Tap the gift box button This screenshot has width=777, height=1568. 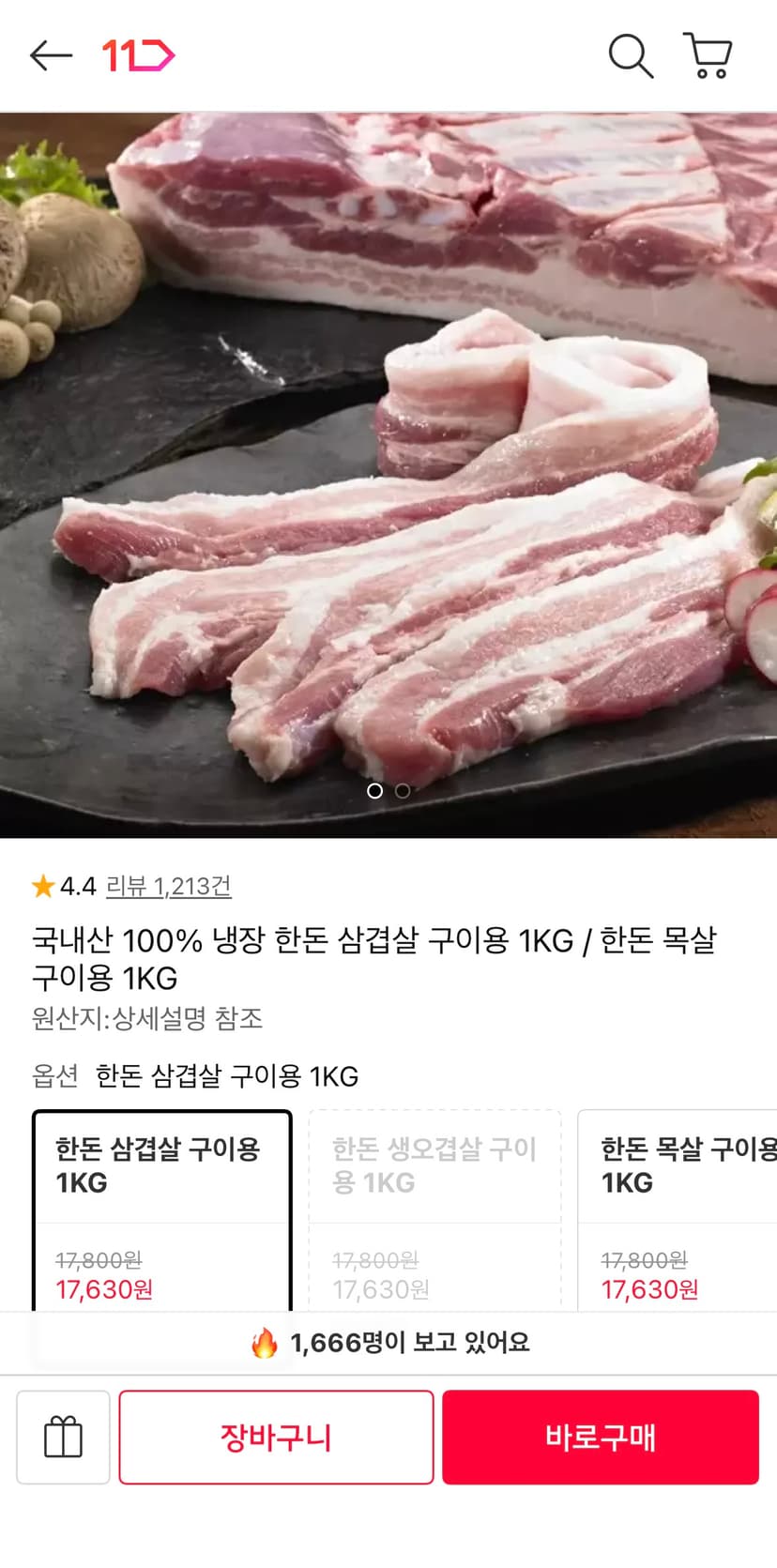point(63,1438)
